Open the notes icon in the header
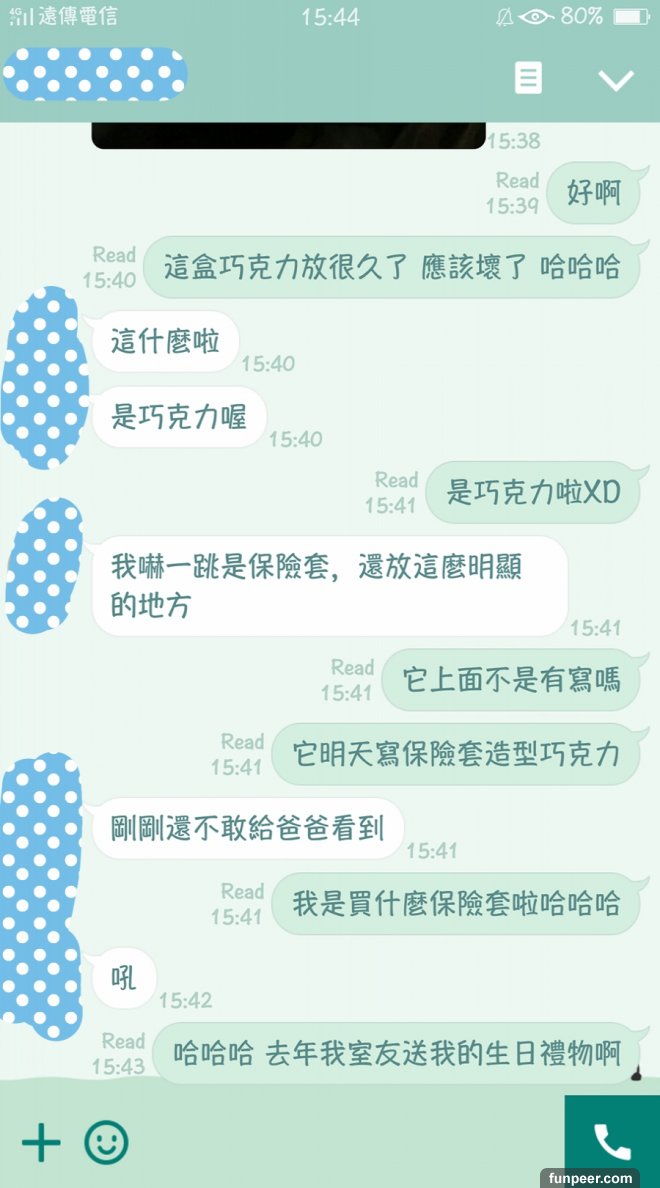Image resolution: width=660 pixels, height=1188 pixels. (x=528, y=78)
